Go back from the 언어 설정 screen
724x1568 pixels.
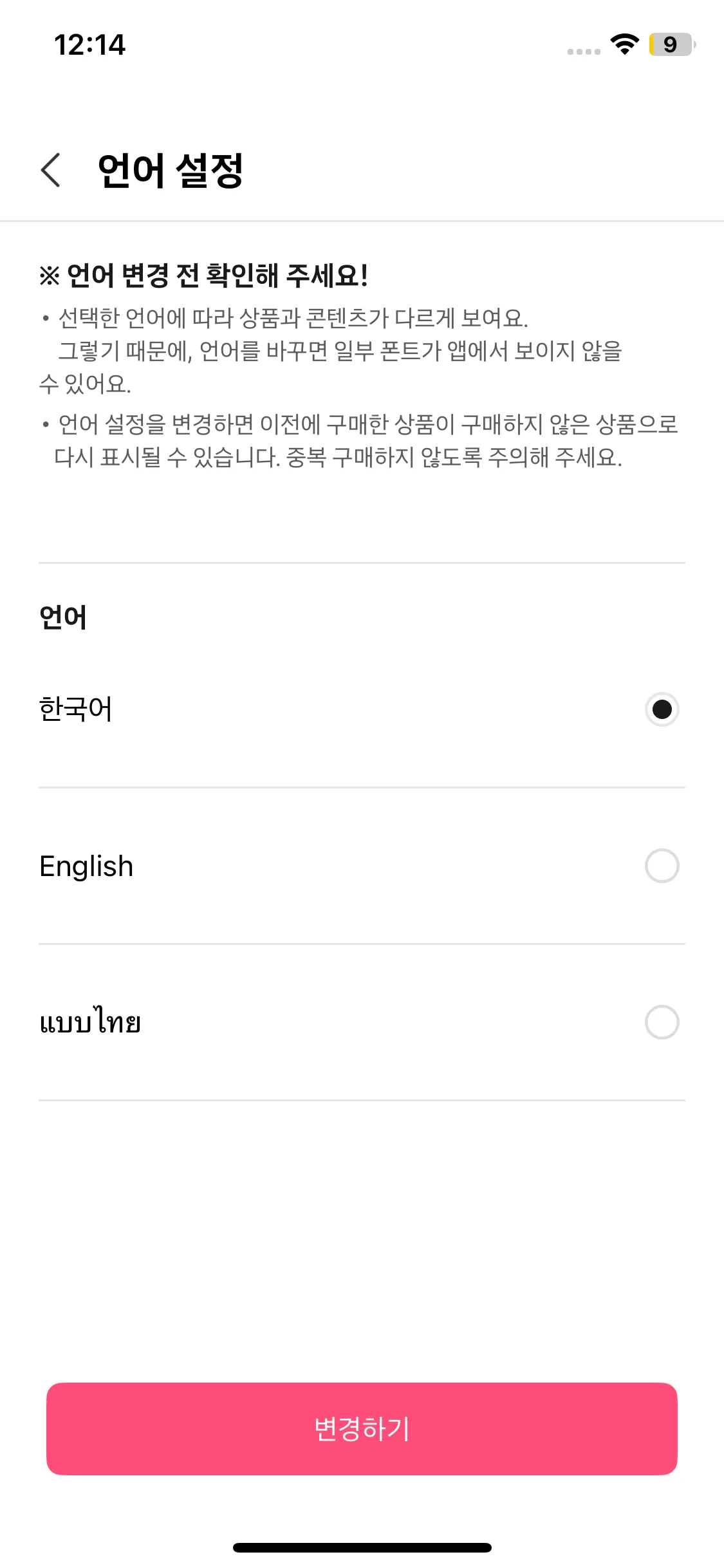(x=51, y=171)
